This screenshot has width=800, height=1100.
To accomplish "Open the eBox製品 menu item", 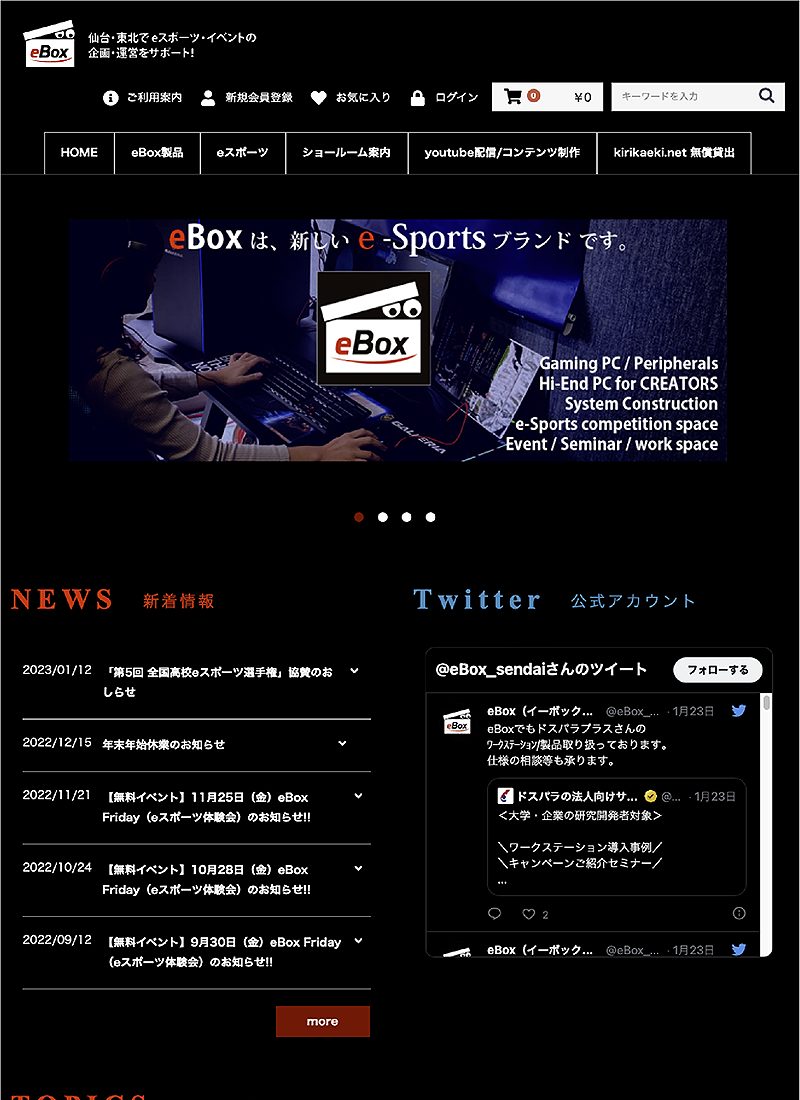I will 157,153.
